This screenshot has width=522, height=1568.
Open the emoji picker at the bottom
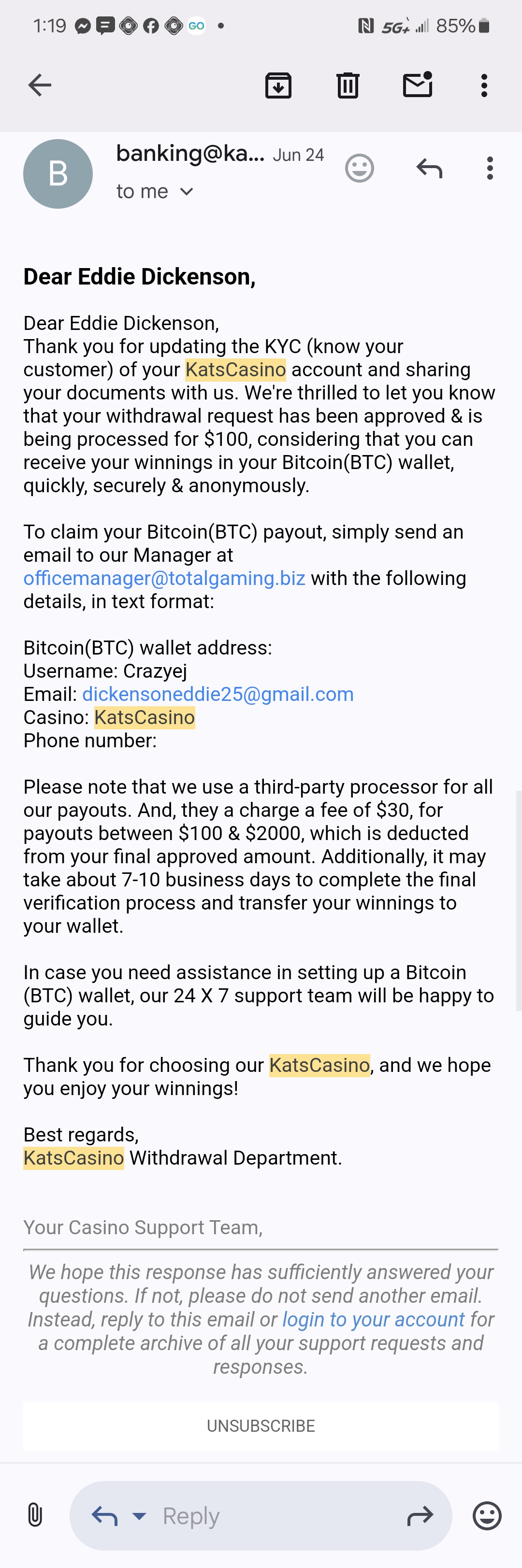coord(487,1516)
